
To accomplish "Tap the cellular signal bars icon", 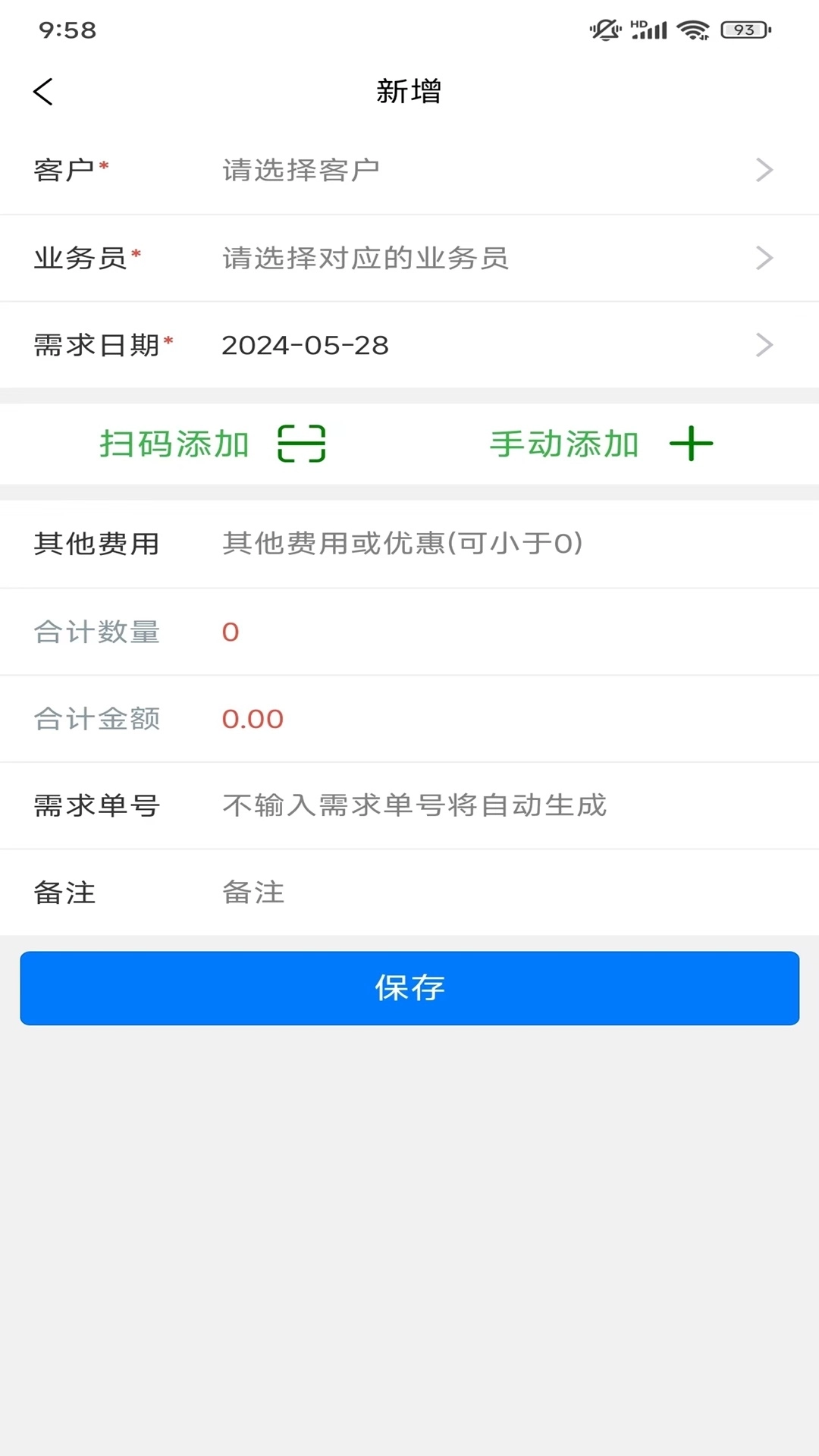I will pos(651,29).
